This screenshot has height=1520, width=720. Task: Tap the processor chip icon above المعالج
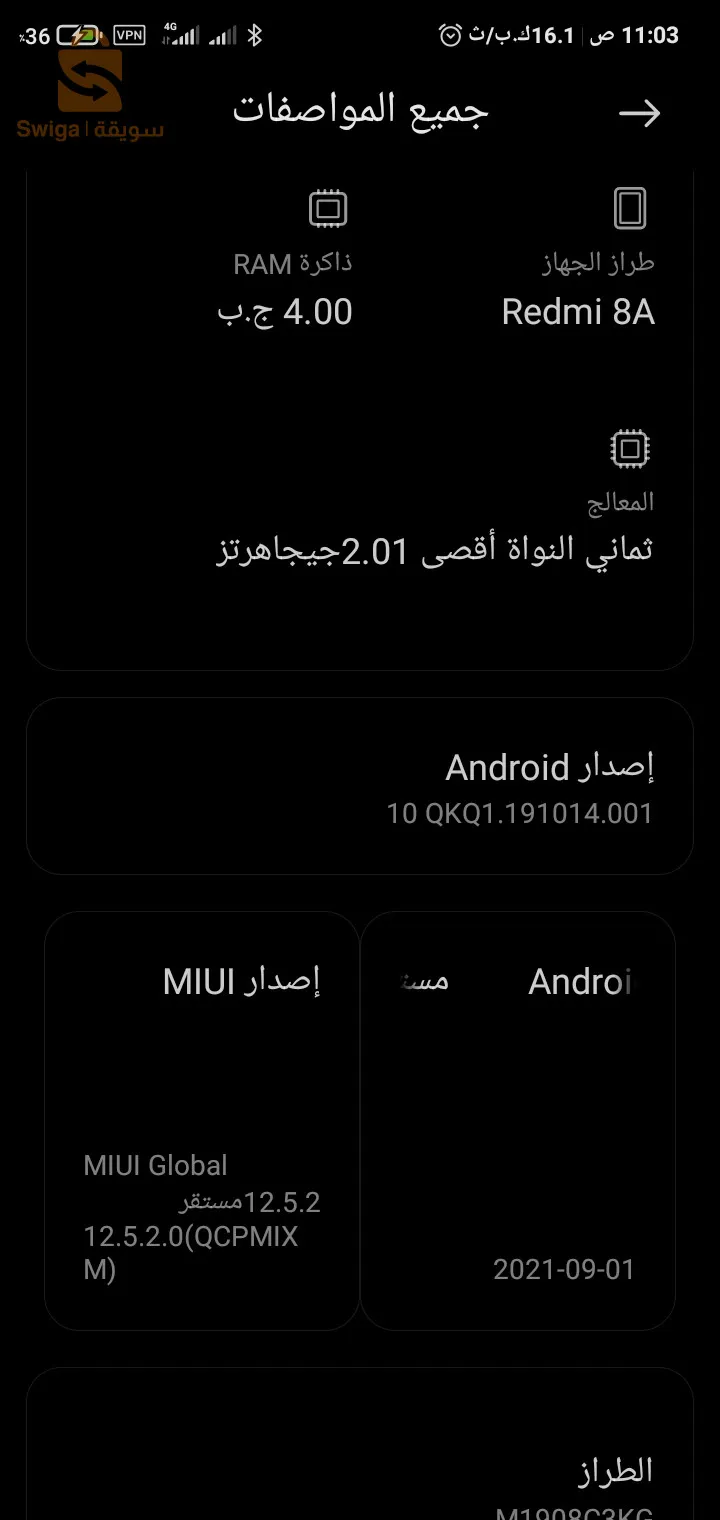[628, 449]
